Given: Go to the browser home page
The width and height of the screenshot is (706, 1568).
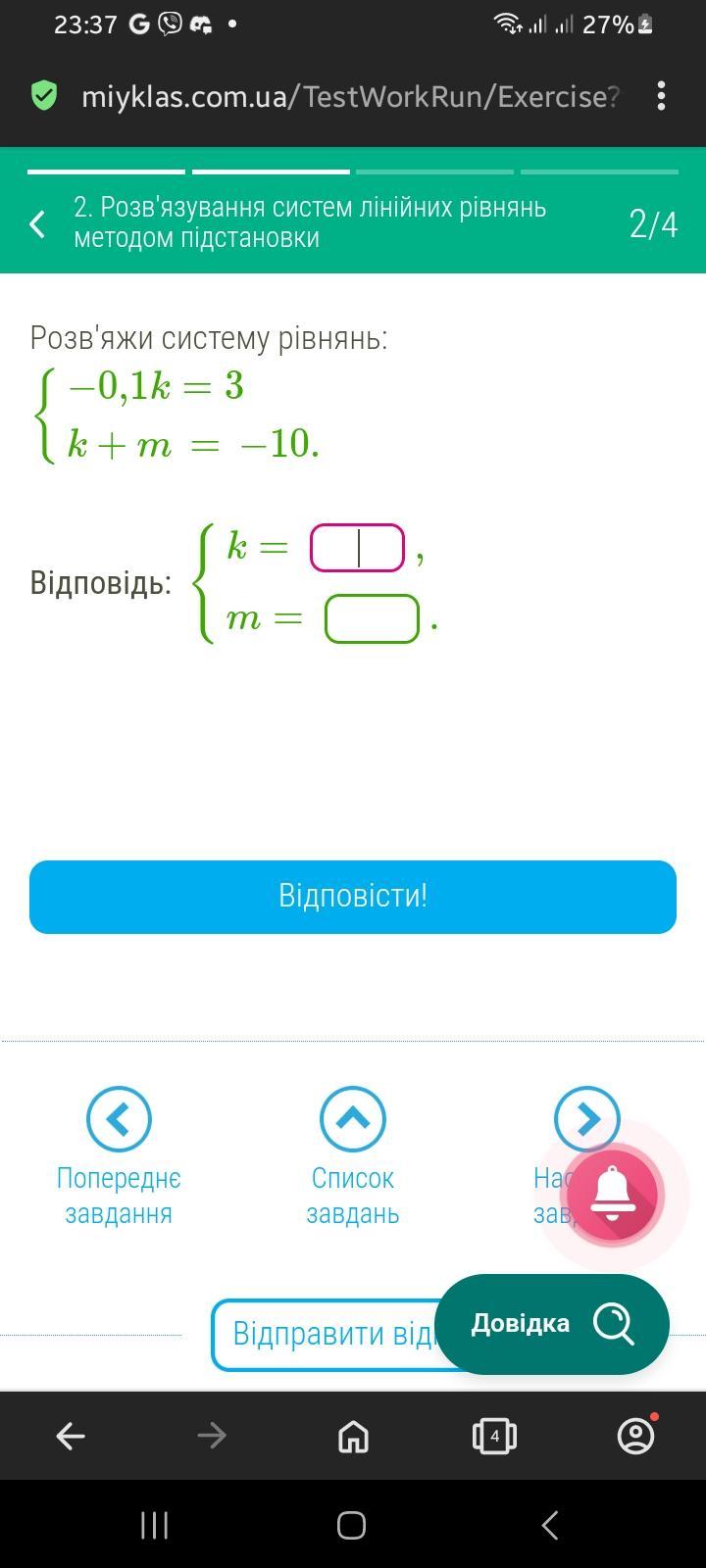Looking at the screenshot, I should (x=353, y=1436).
